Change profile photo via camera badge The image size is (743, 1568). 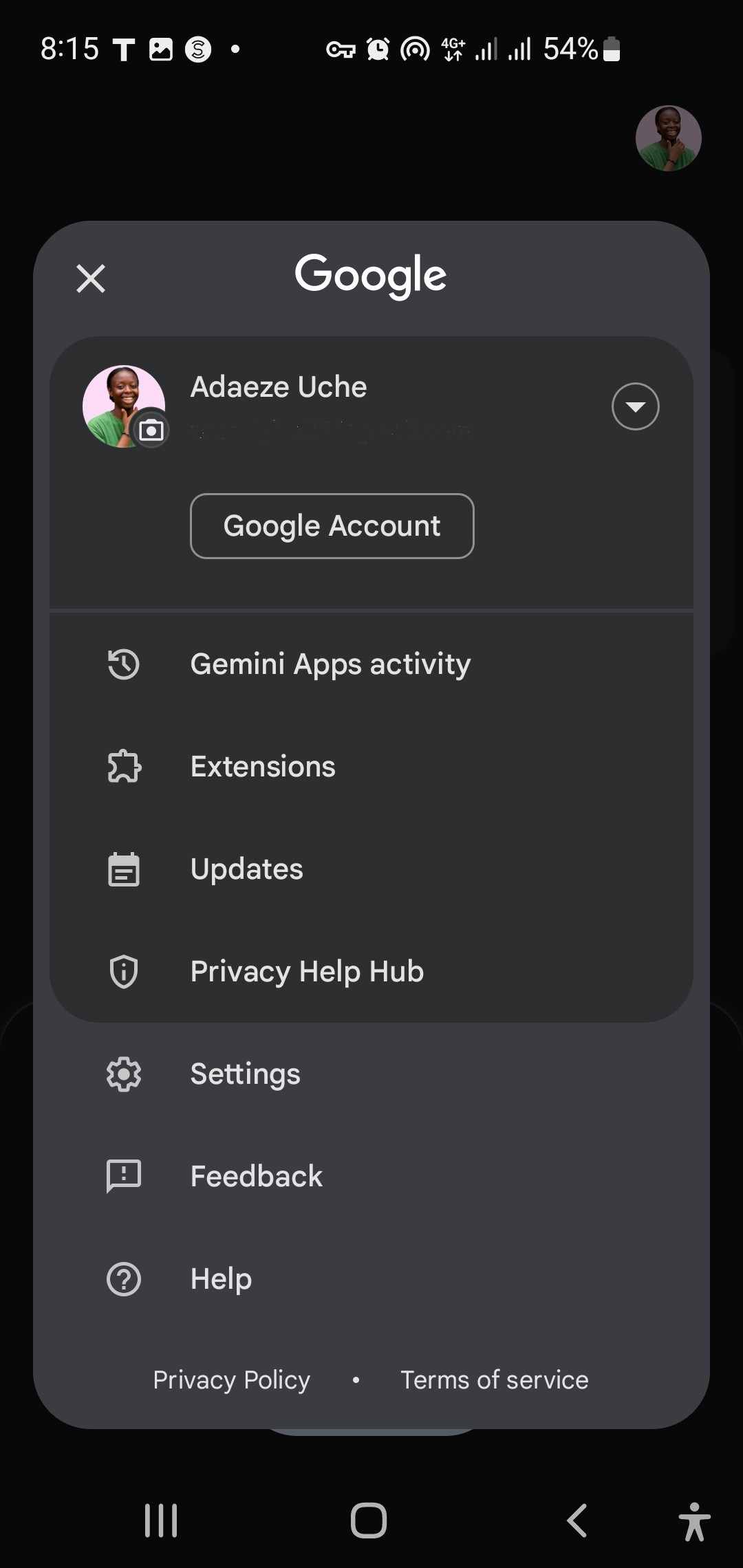(151, 431)
